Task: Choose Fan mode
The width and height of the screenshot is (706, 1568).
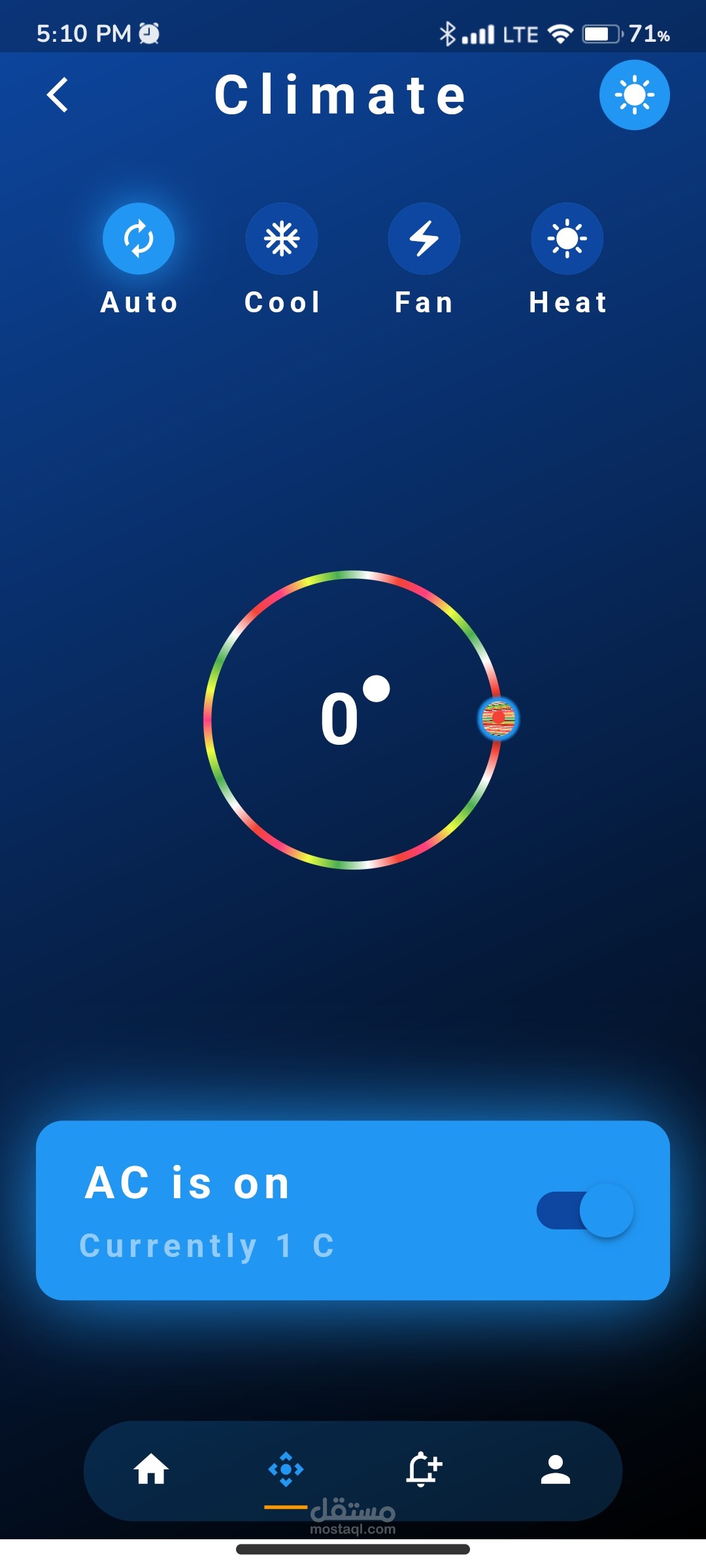Action: pyautogui.click(x=424, y=238)
